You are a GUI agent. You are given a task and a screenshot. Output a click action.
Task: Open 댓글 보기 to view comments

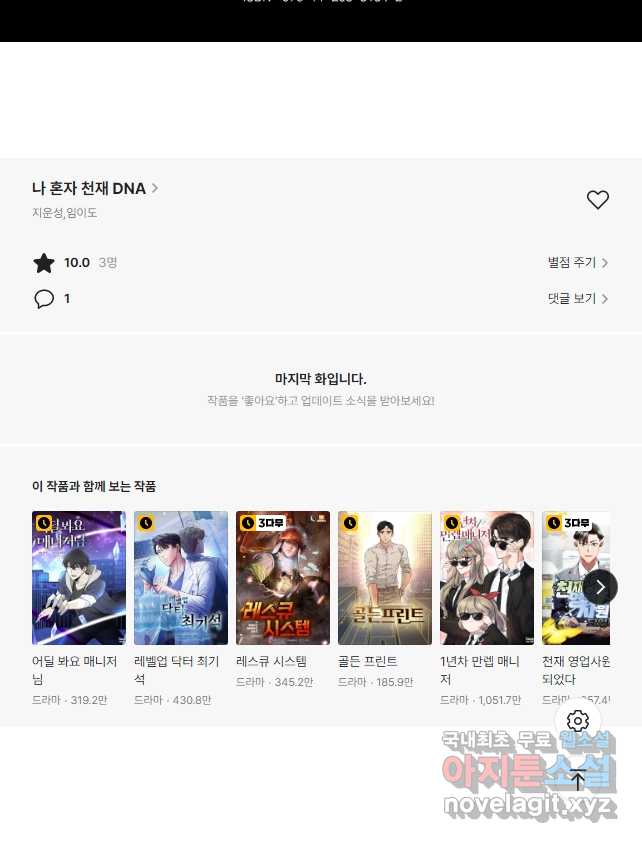click(577, 299)
